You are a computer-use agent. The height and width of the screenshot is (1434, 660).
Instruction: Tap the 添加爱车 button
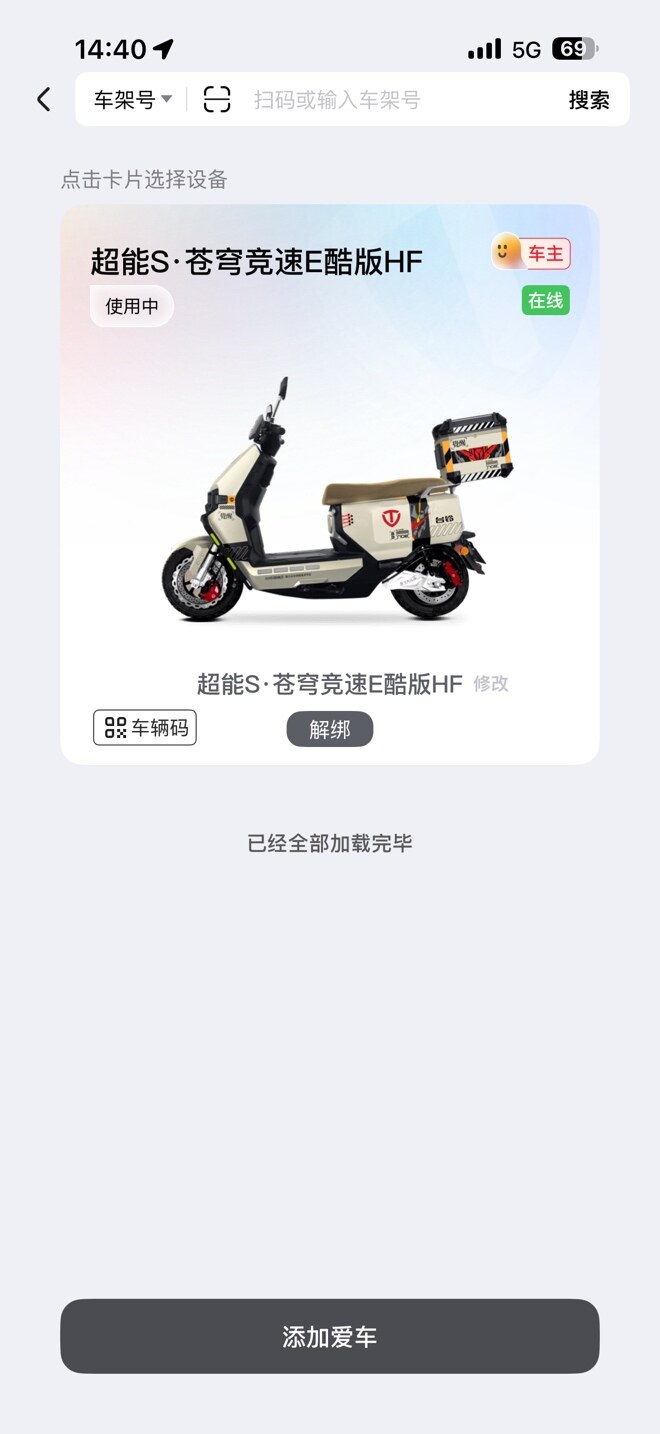[330, 1336]
